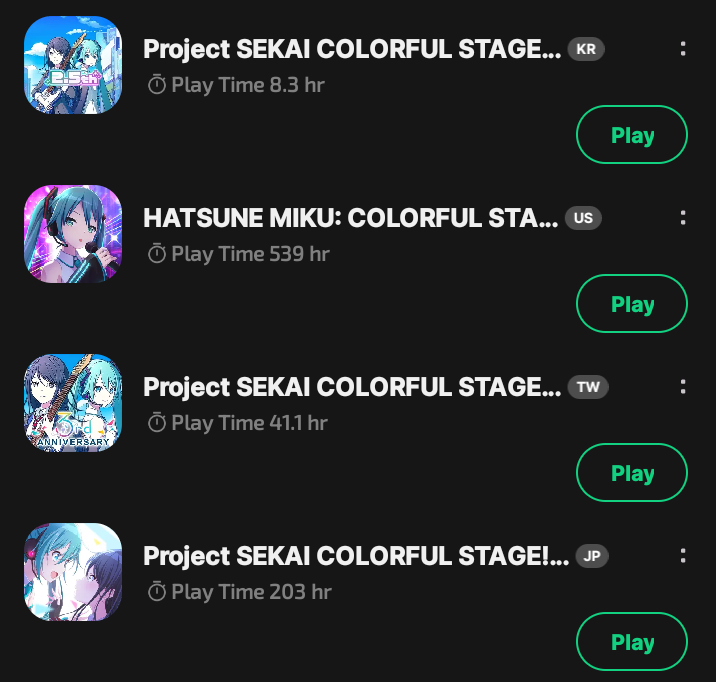This screenshot has height=682, width=716.
Task: View the HATSUNE MIKU: COLORFUL STAGE US entry
Action: pyautogui.click(x=350, y=218)
